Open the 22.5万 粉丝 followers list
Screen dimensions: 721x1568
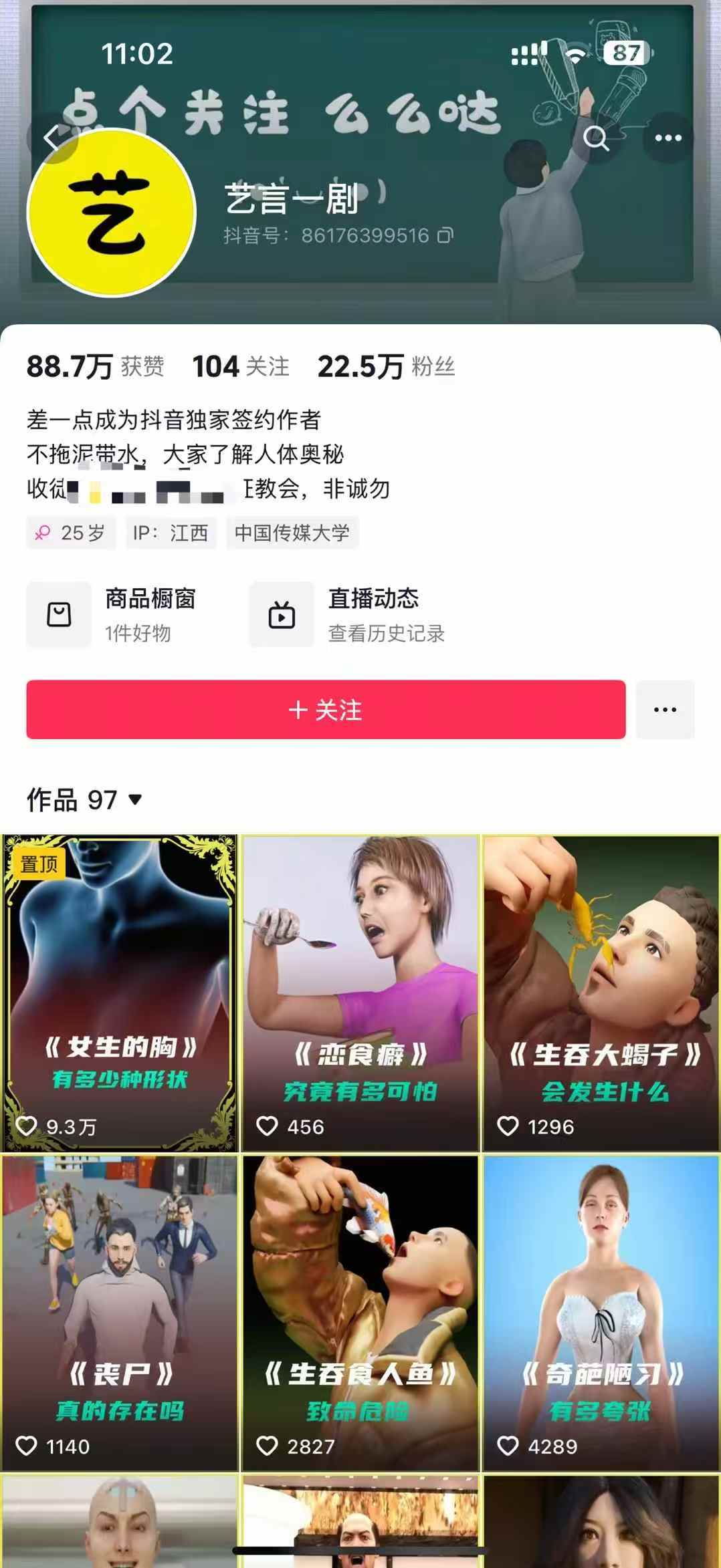(386, 367)
